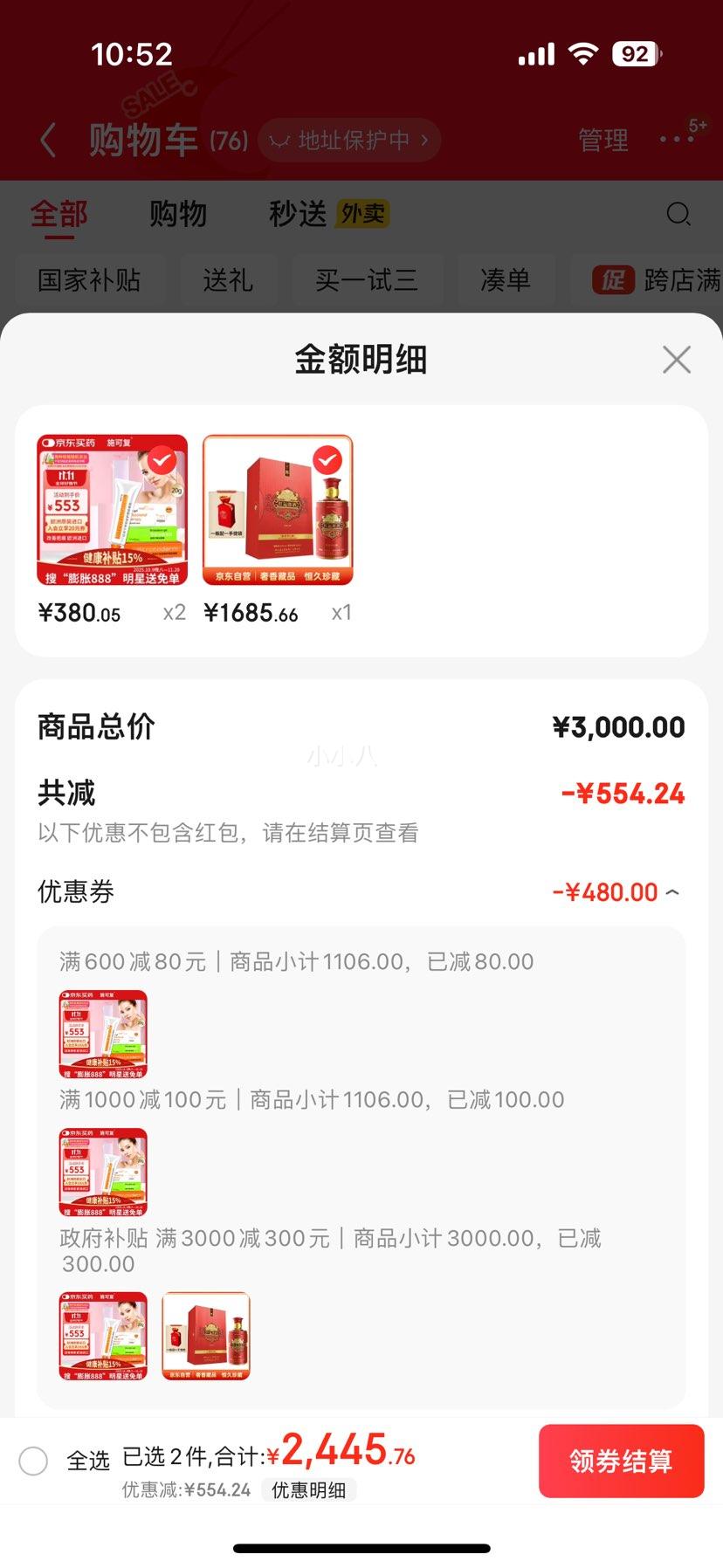Toggle the 全选 select-all checkbox
723x1568 pixels.
[33, 1461]
